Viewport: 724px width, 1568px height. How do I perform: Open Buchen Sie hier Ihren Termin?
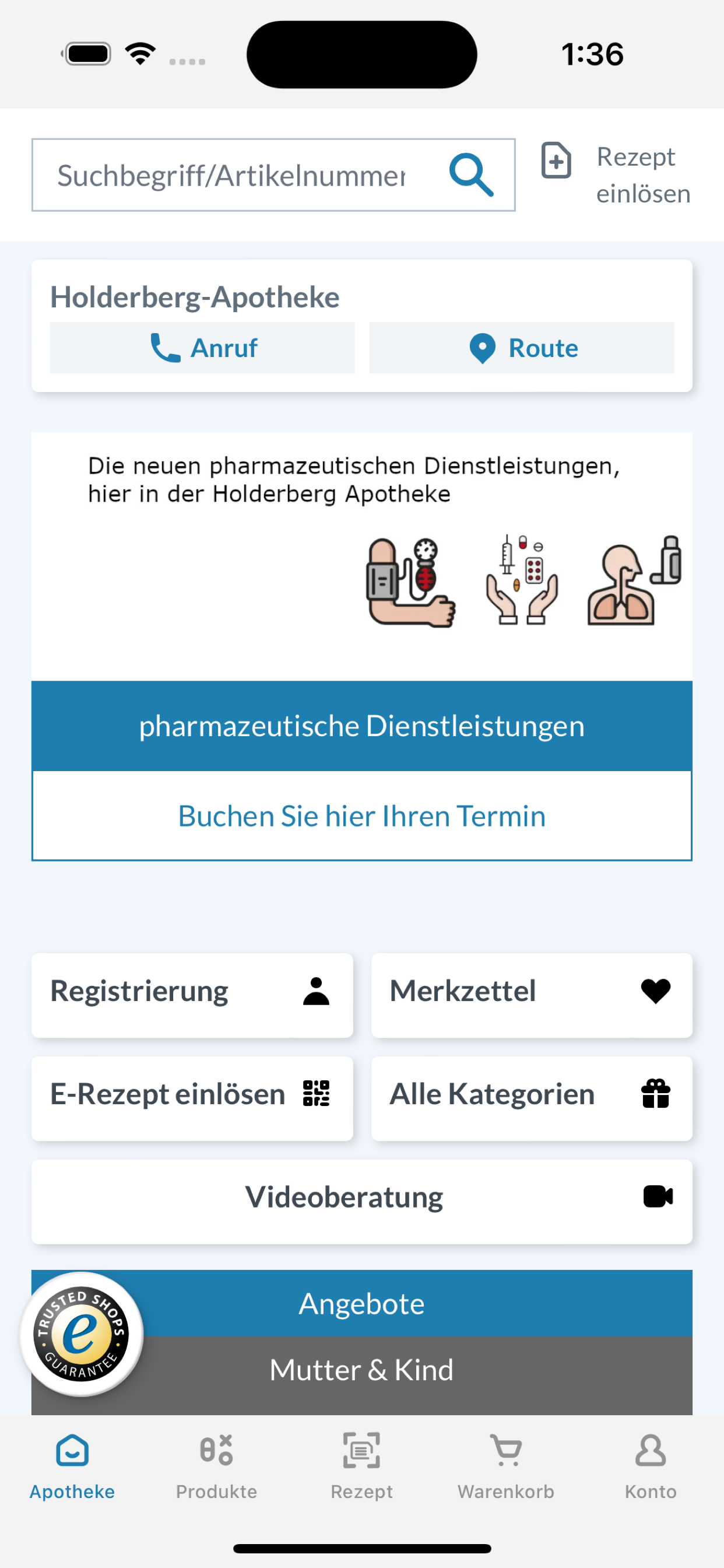coord(361,815)
